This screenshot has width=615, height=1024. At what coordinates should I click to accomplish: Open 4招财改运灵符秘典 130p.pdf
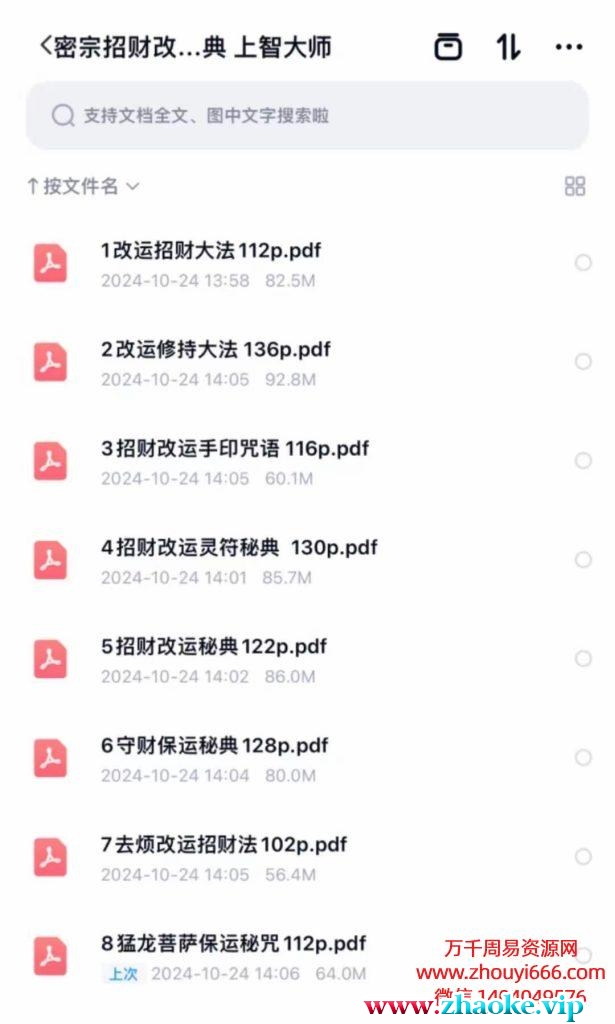[238, 548]
